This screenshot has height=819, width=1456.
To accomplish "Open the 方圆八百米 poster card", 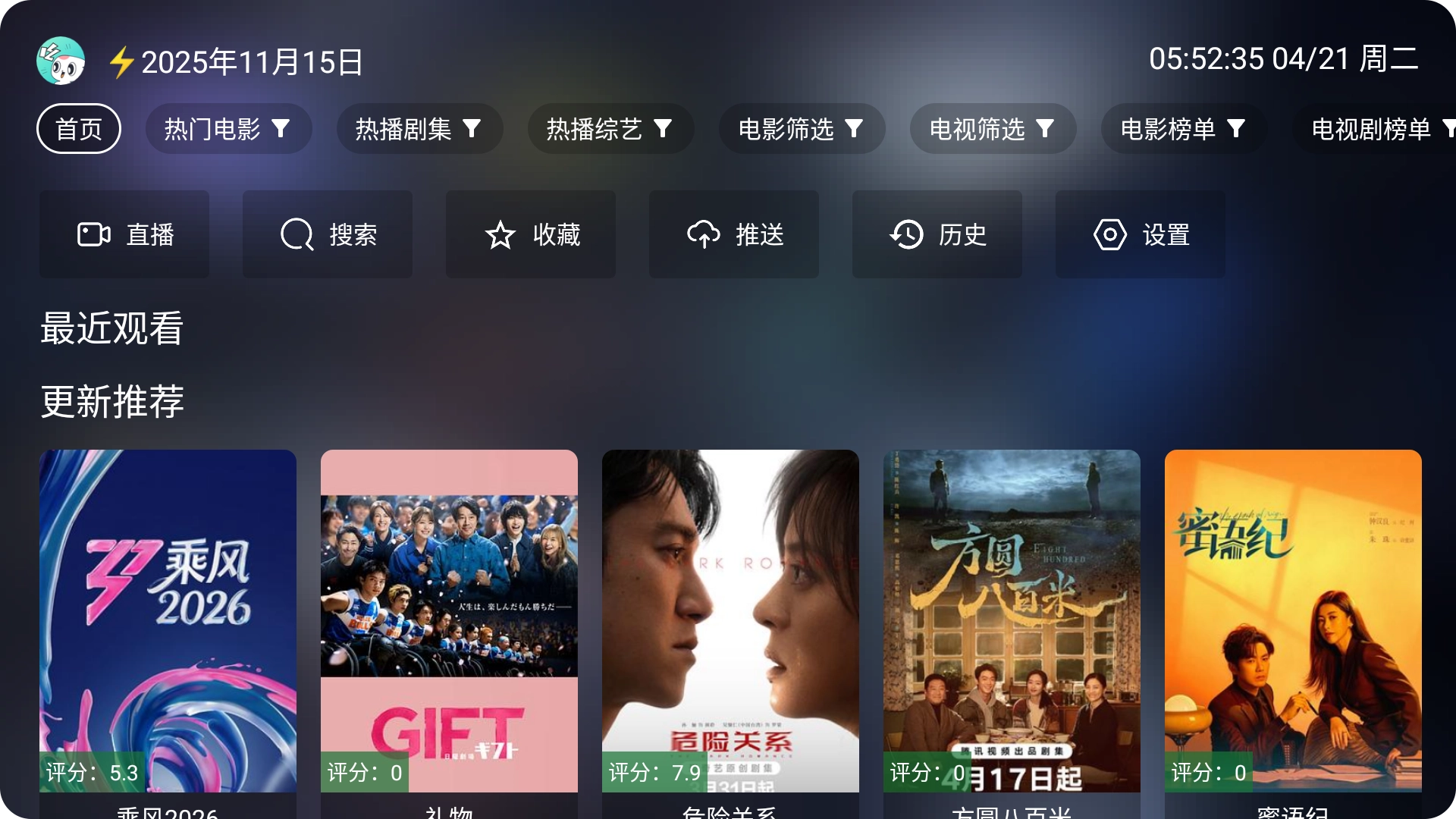I will (x=1012, y=622).
